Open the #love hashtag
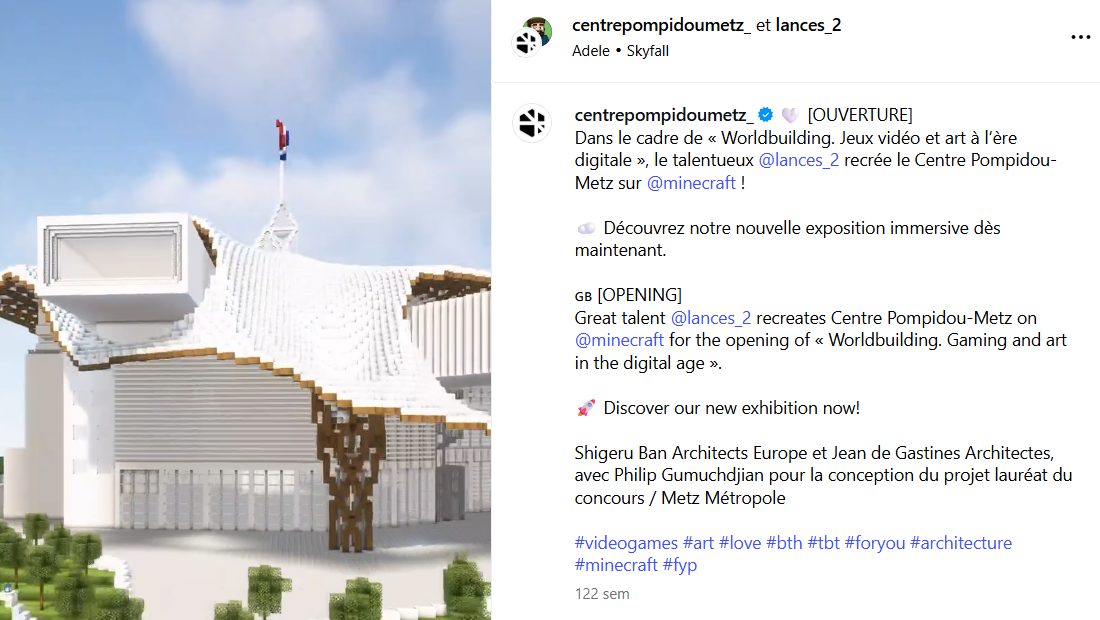Screen dimensions: 1100x620 [x=740, y=543]
